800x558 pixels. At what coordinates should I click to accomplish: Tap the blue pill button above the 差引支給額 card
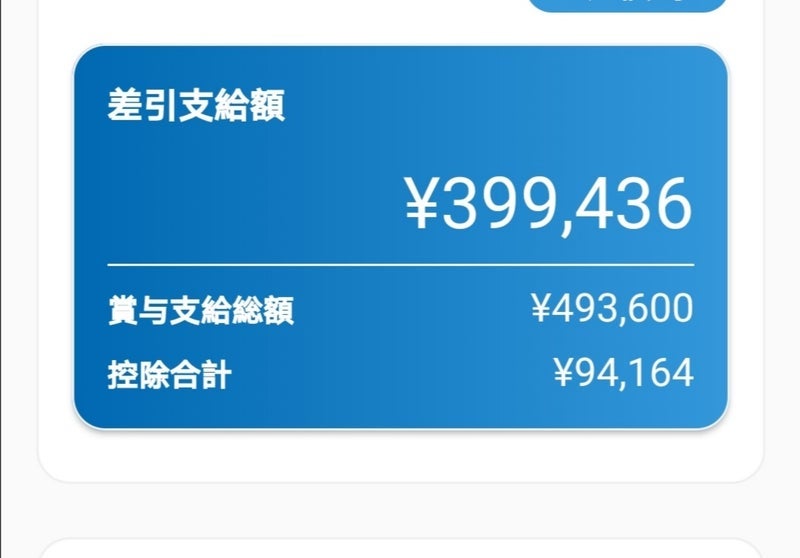point(626,4)
